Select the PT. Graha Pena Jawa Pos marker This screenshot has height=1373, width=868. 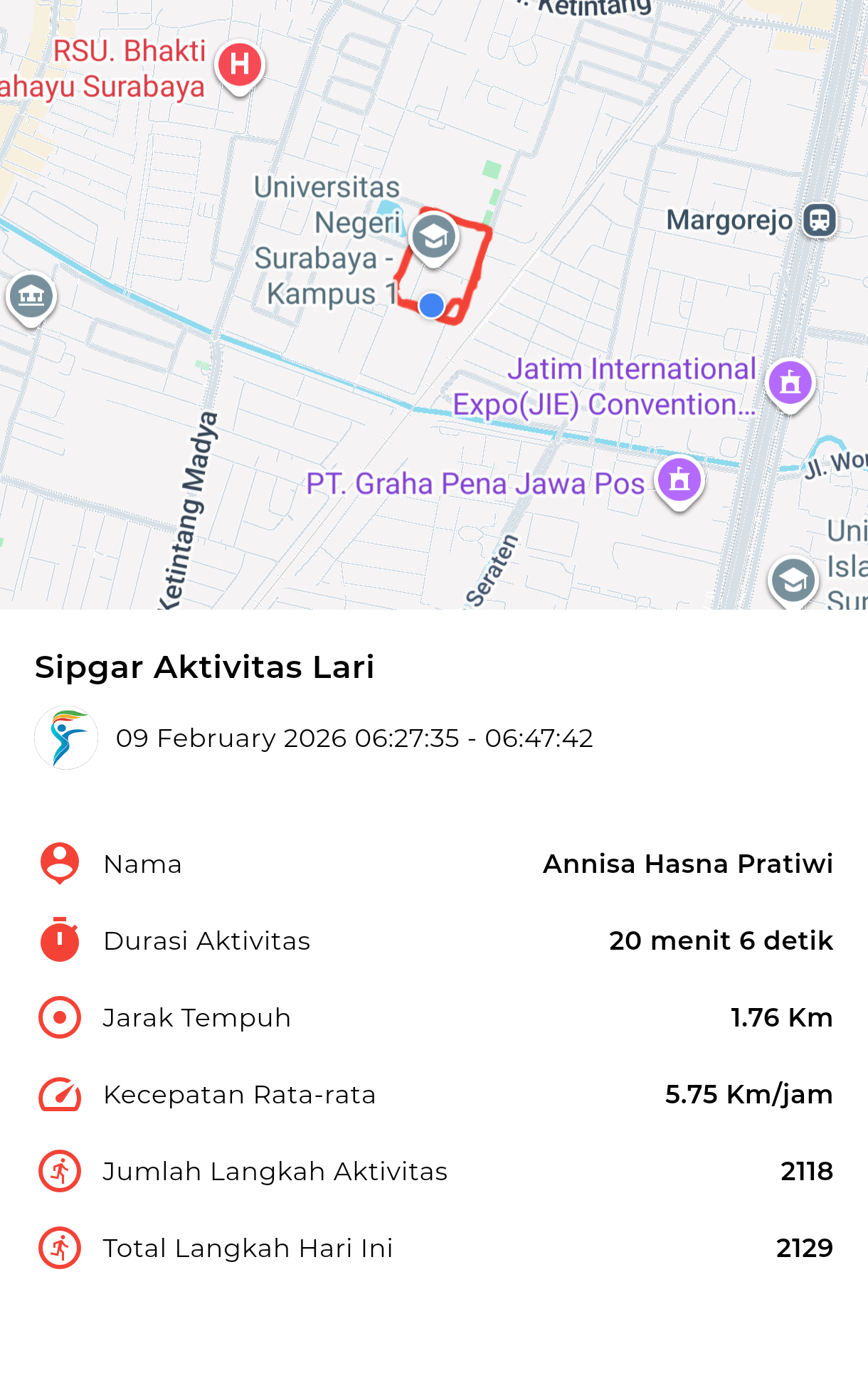[x=679, y=479]
